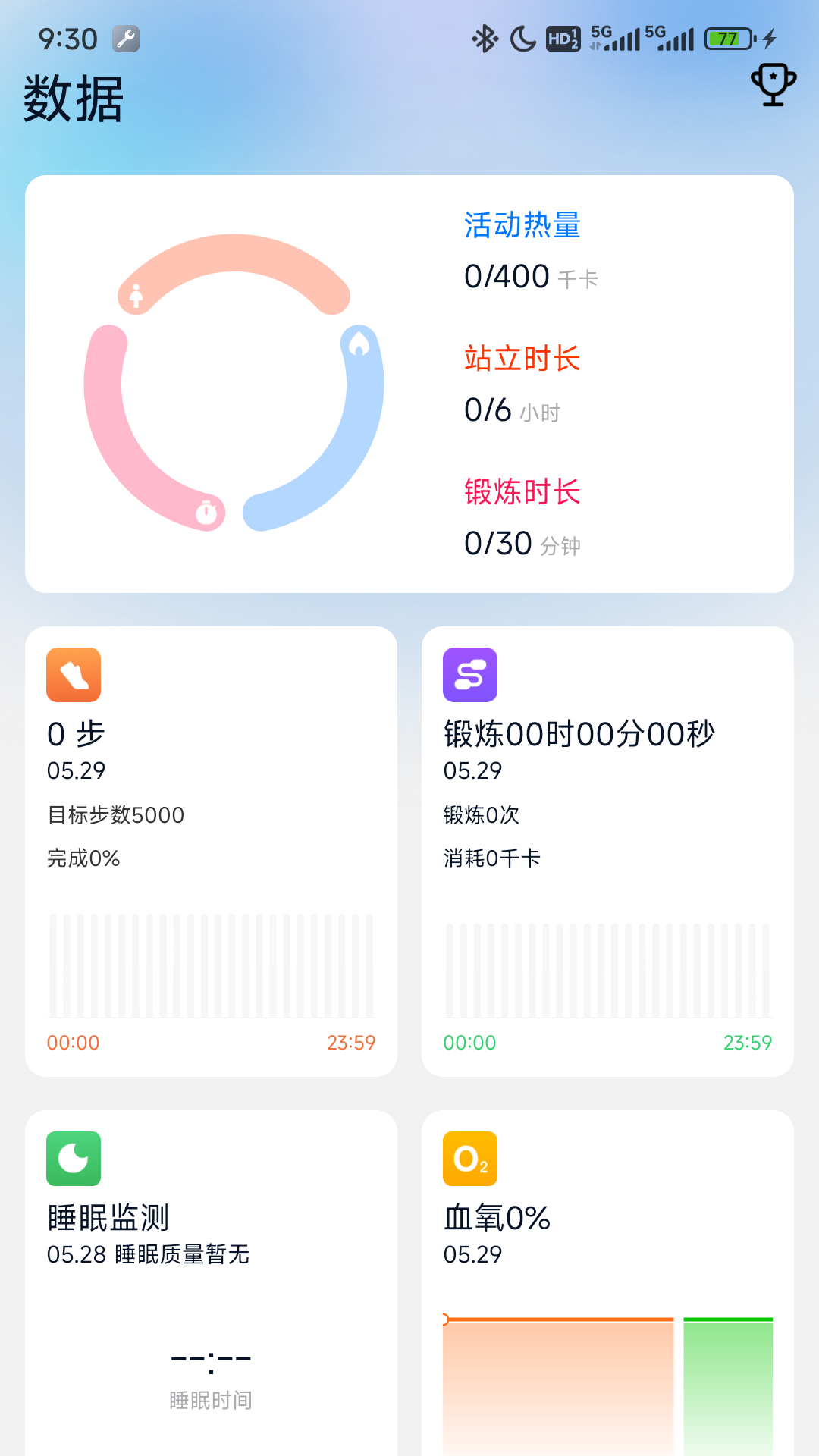Tap the standing person icon on activity ring

136,296
